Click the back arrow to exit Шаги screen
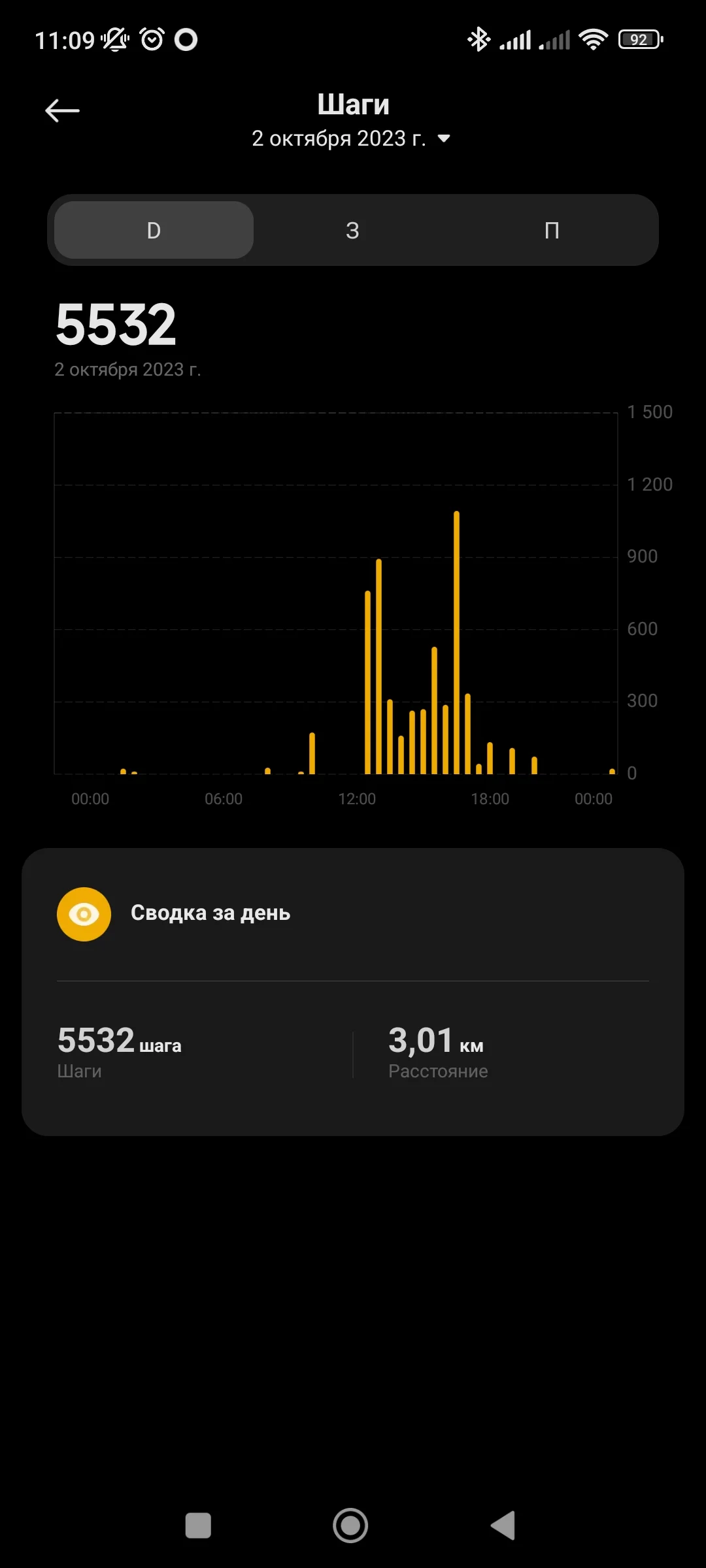Screen dimensions: 706x1568 click(x=62, y=110)
